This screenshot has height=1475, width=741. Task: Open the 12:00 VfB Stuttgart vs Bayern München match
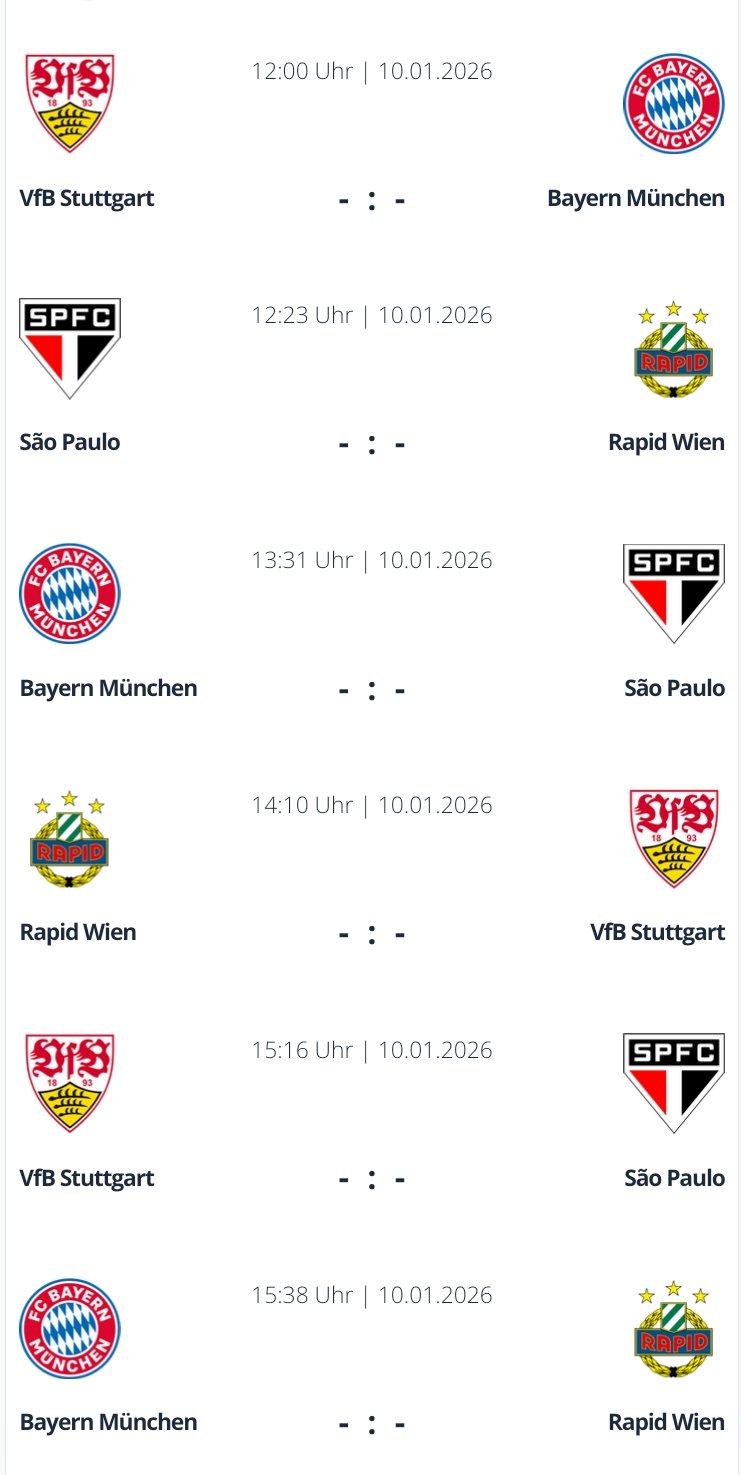point(371,199)
